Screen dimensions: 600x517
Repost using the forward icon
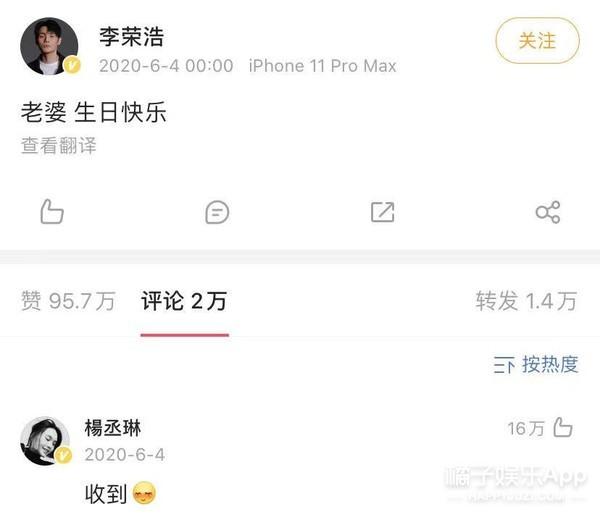pos(382,211)
